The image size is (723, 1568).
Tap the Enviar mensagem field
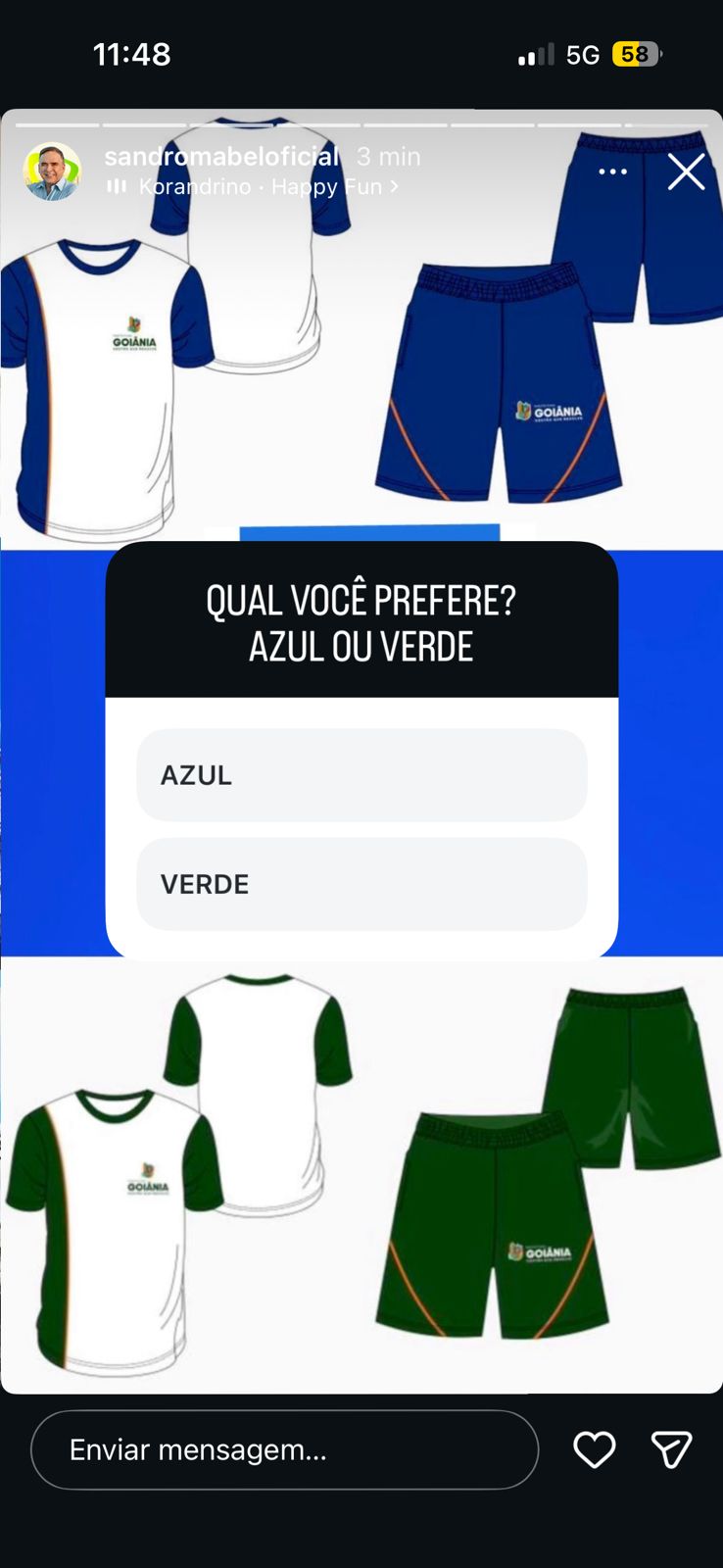point(284,1449)
